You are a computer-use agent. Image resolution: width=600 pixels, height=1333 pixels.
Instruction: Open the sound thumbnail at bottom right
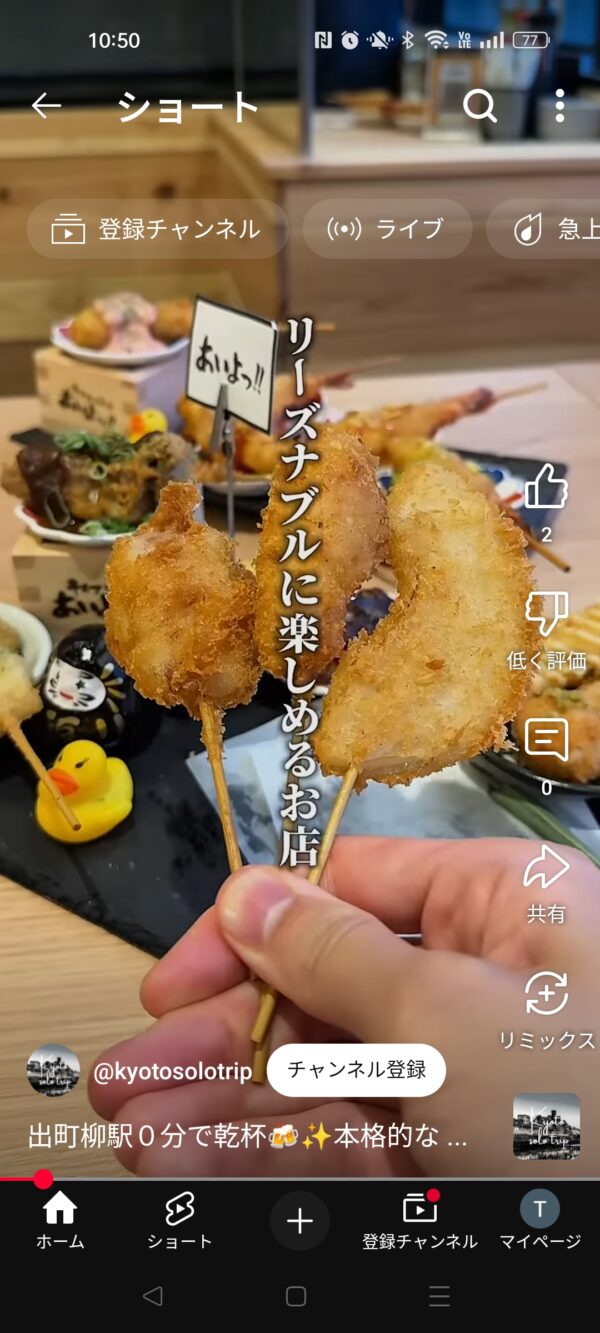(546, 1126)
